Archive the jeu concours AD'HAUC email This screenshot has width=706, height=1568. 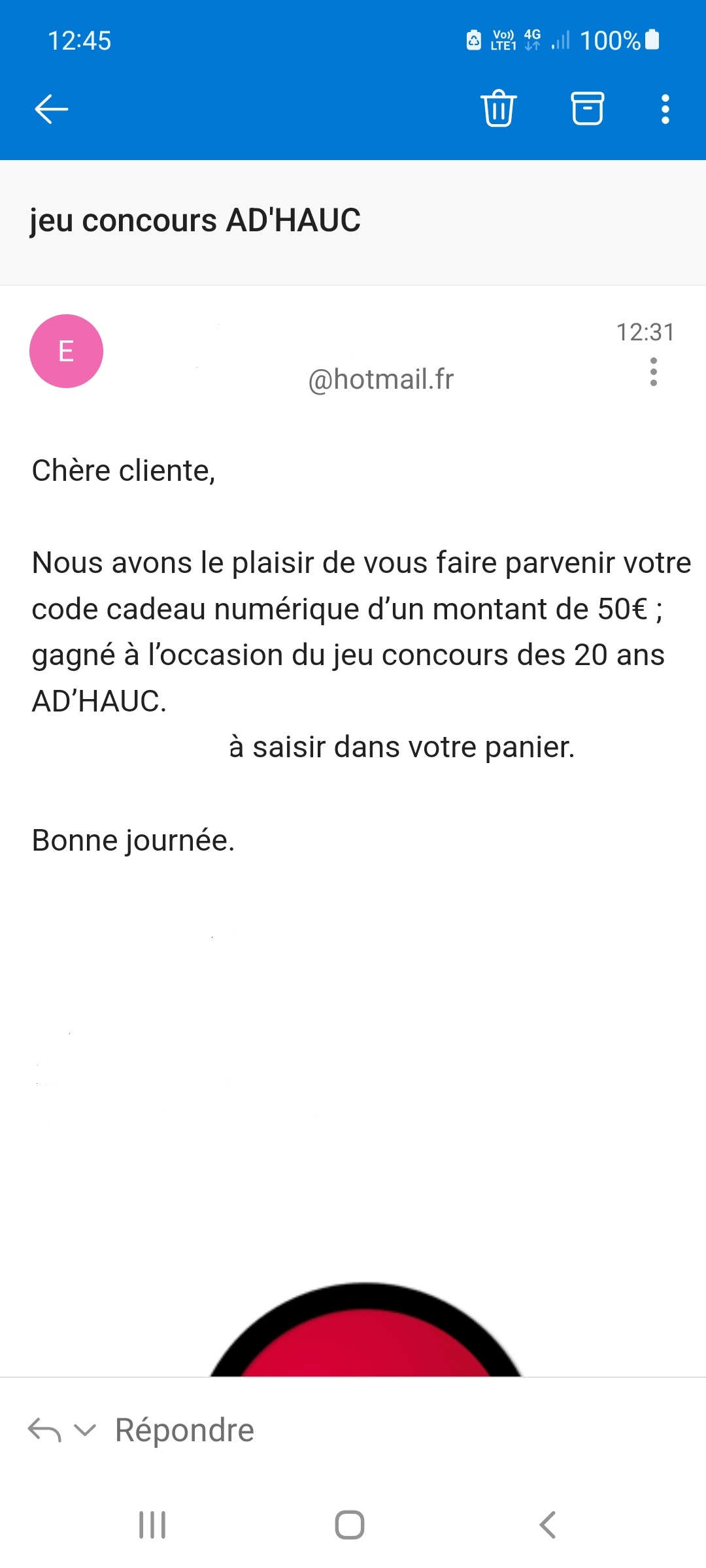[x=588, y=108]
